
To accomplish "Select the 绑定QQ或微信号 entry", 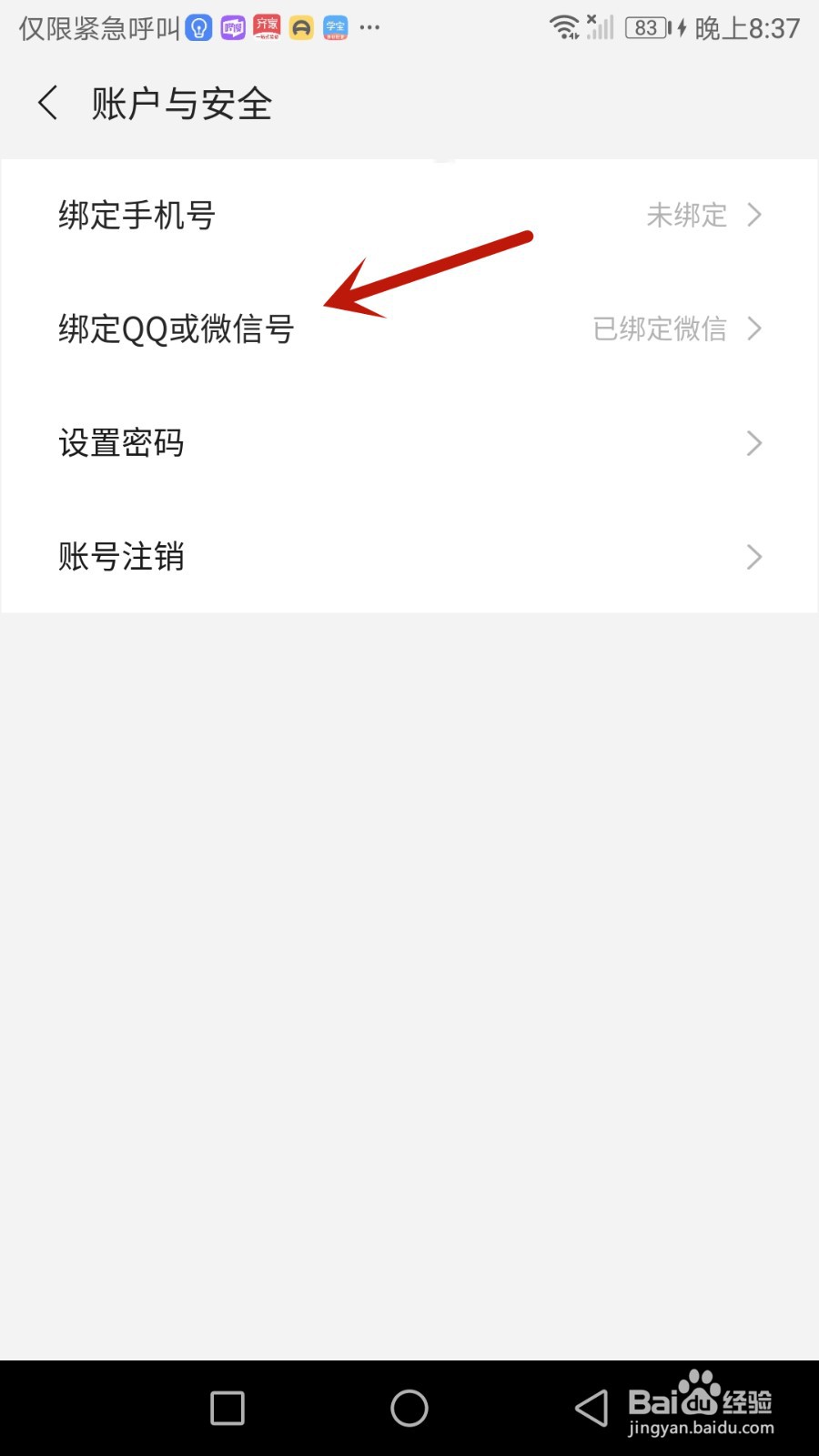I will click(176, 329).
